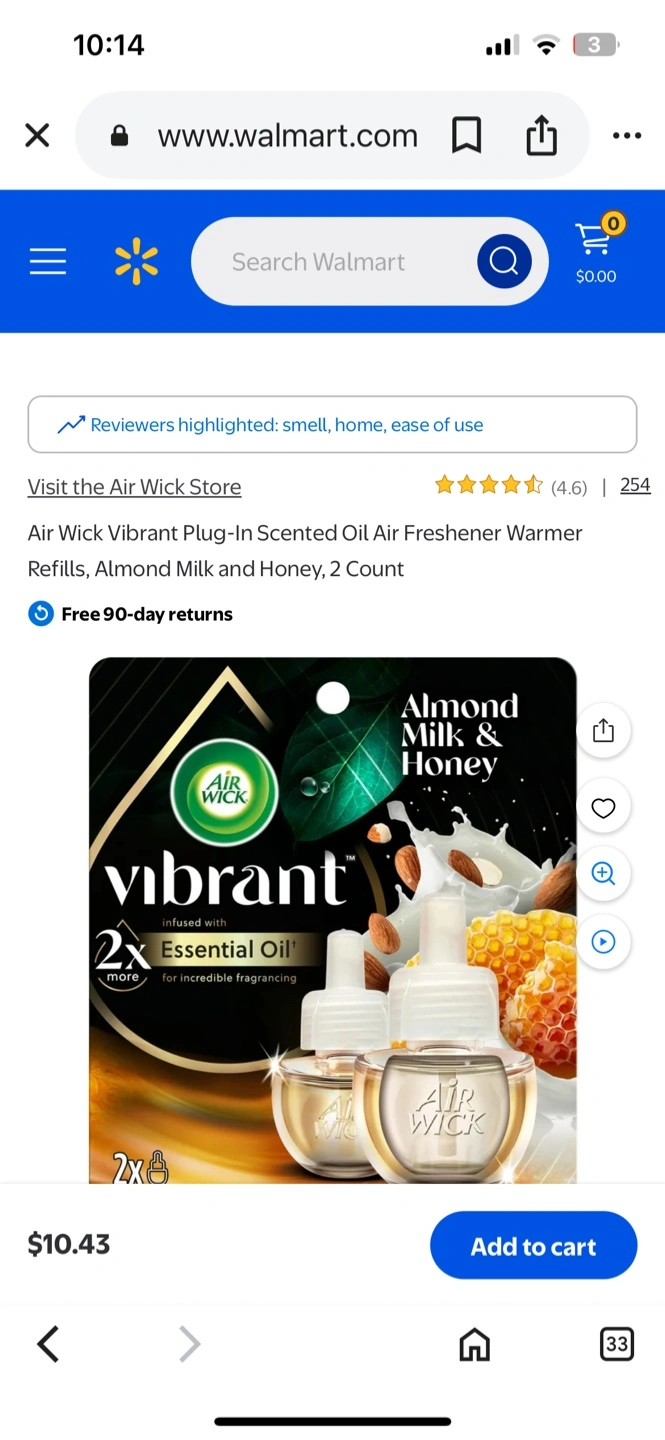Zoom in on the product image

pos(603,873)
